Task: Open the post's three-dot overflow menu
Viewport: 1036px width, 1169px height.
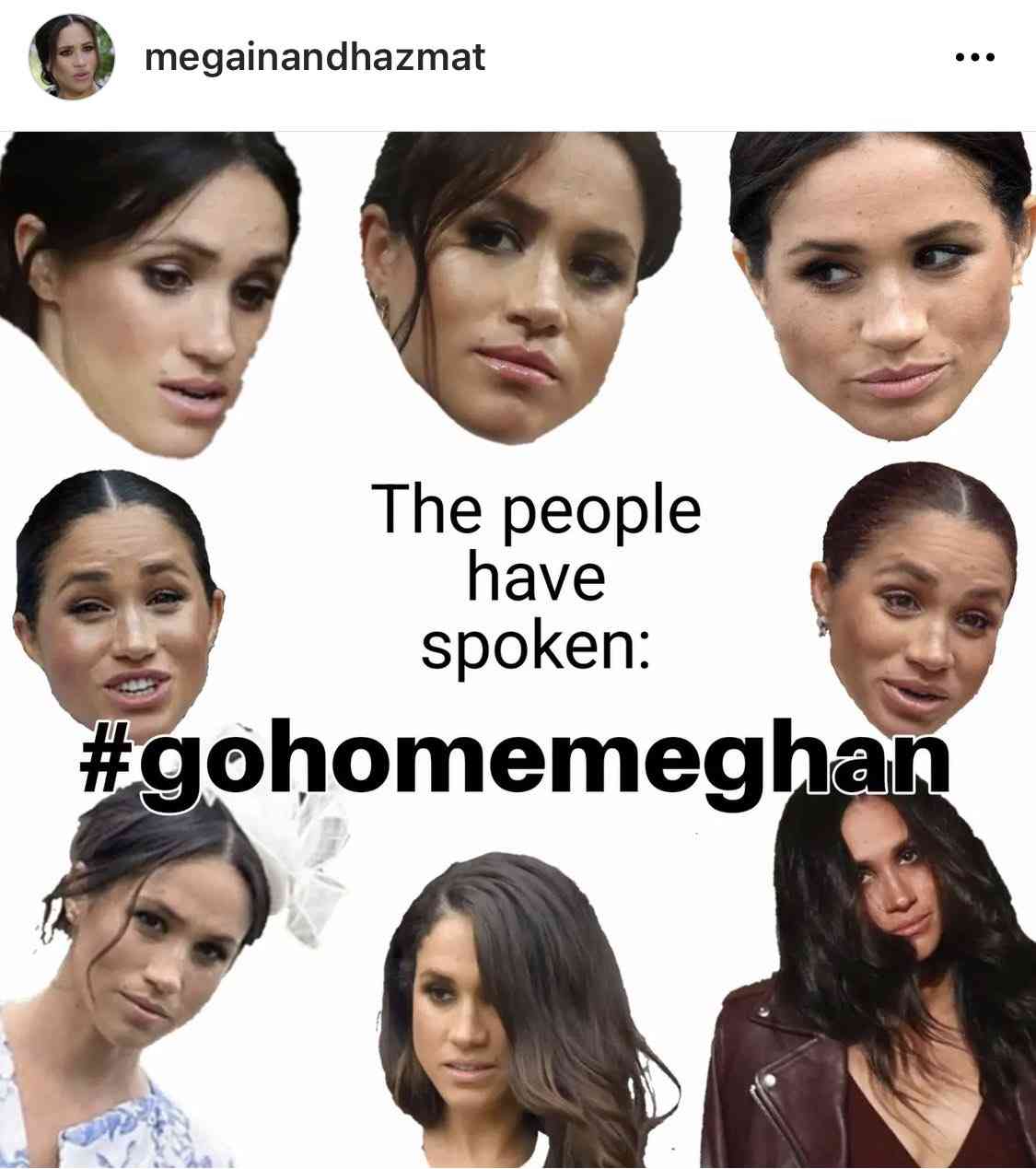Action: (x=974, y=58)
